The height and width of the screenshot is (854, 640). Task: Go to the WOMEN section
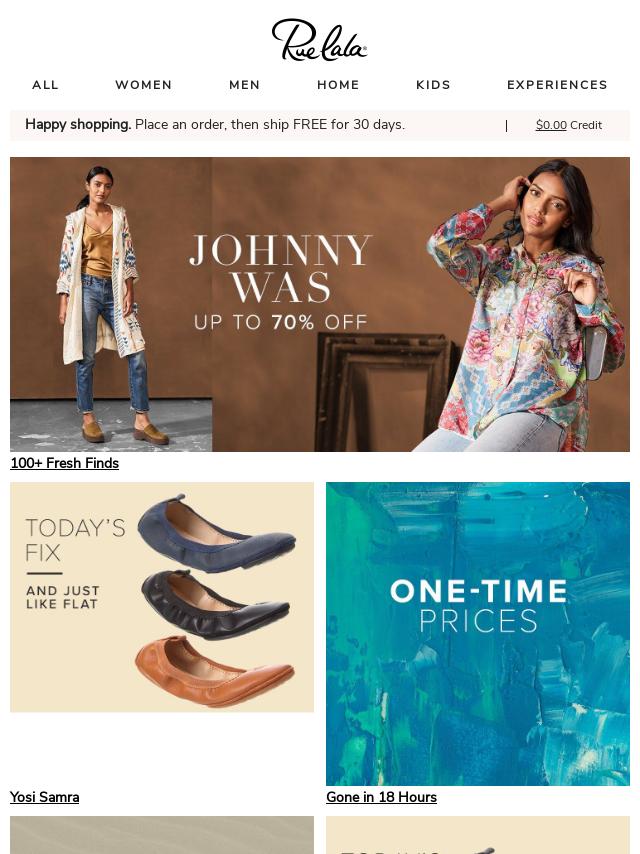click(x=143, y=85)
